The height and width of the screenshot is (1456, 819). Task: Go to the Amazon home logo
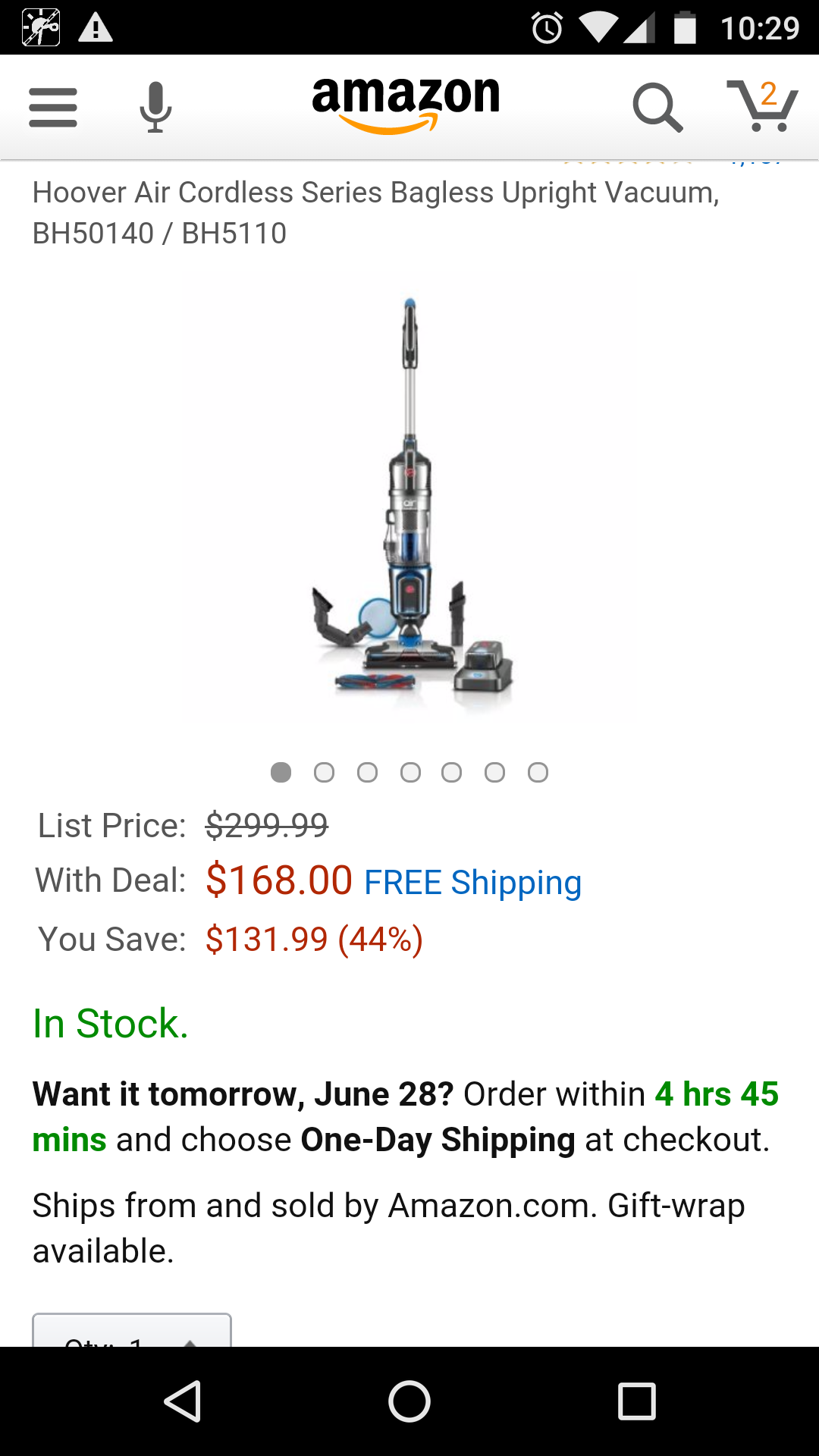406,105
